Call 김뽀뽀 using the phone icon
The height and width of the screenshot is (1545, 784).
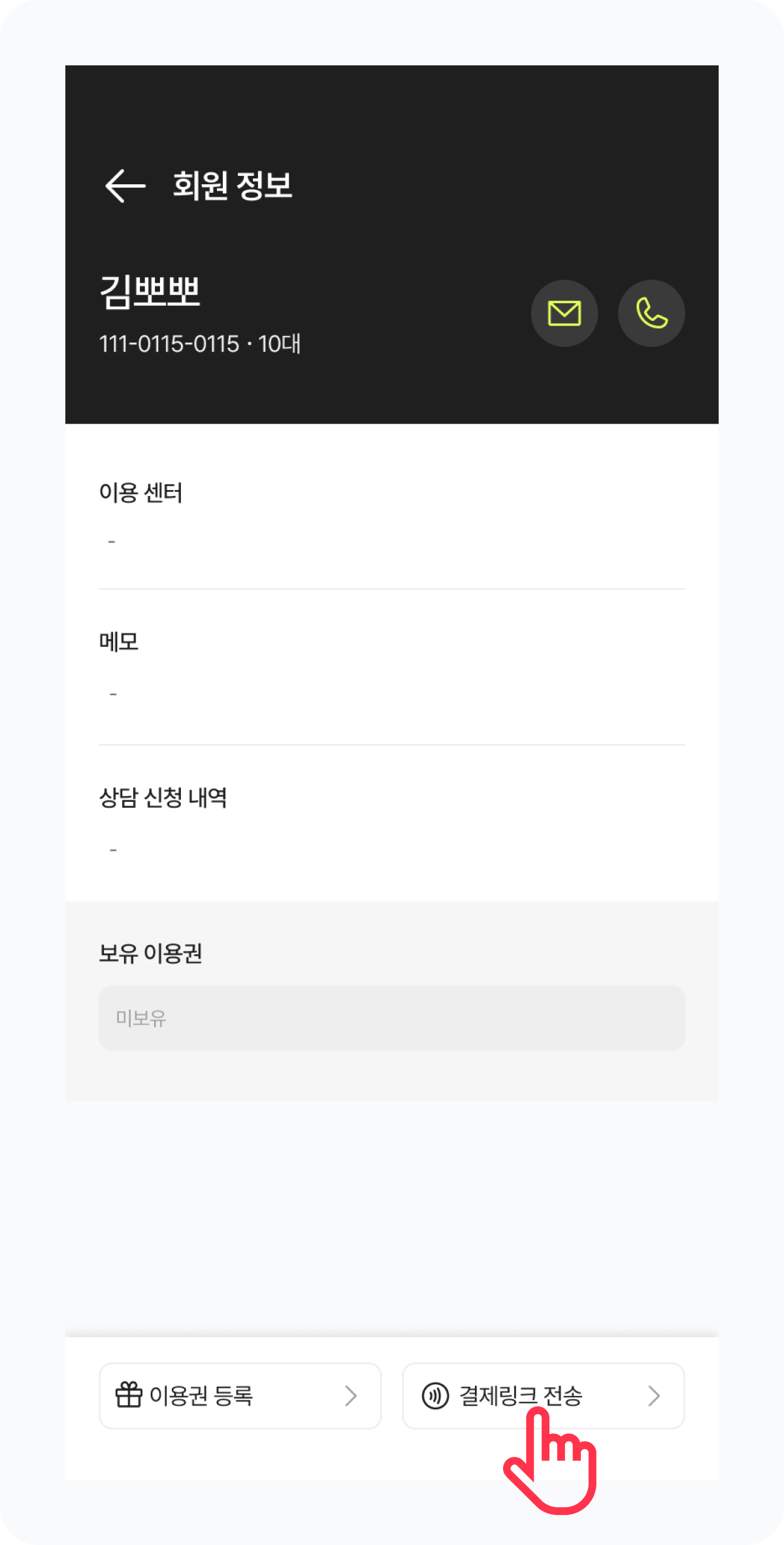(x=651, y=314)
